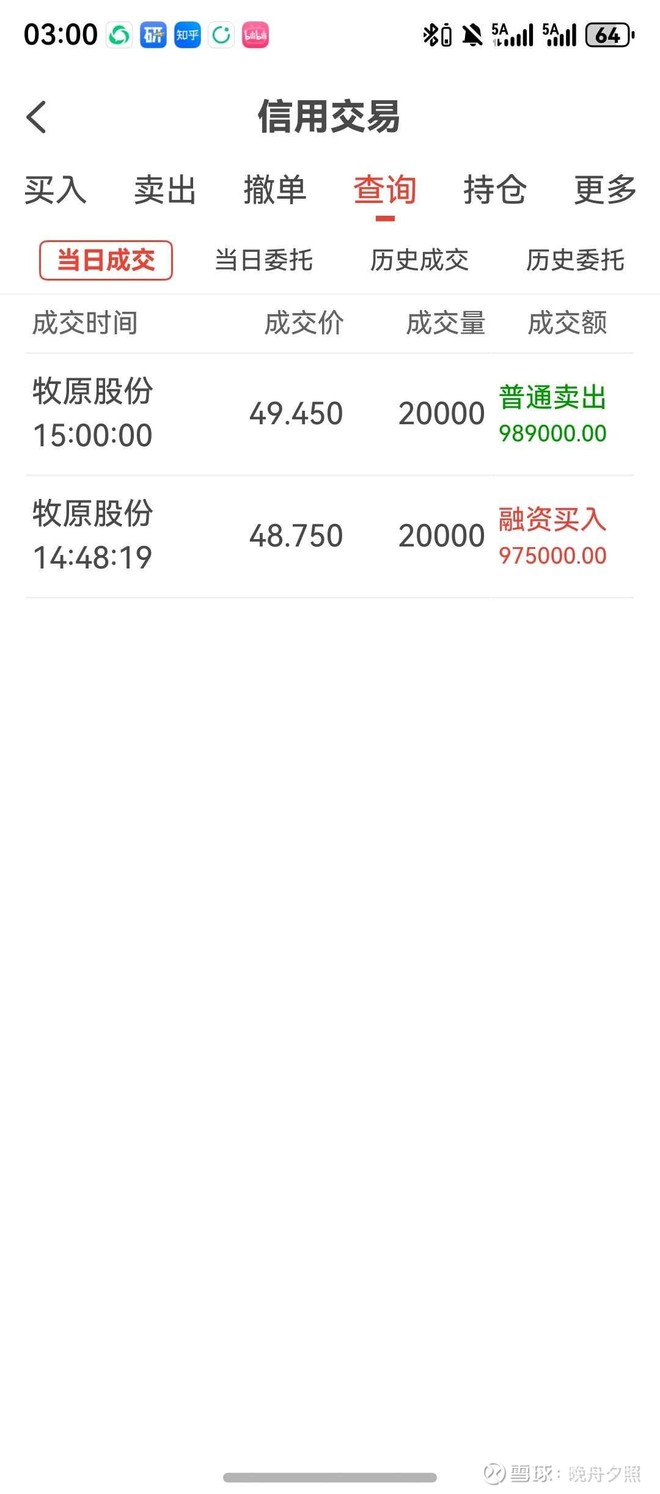Viewport: 660px width, 1494px height.
Task: Select the 查询 tab
Action: click(384, 189)
